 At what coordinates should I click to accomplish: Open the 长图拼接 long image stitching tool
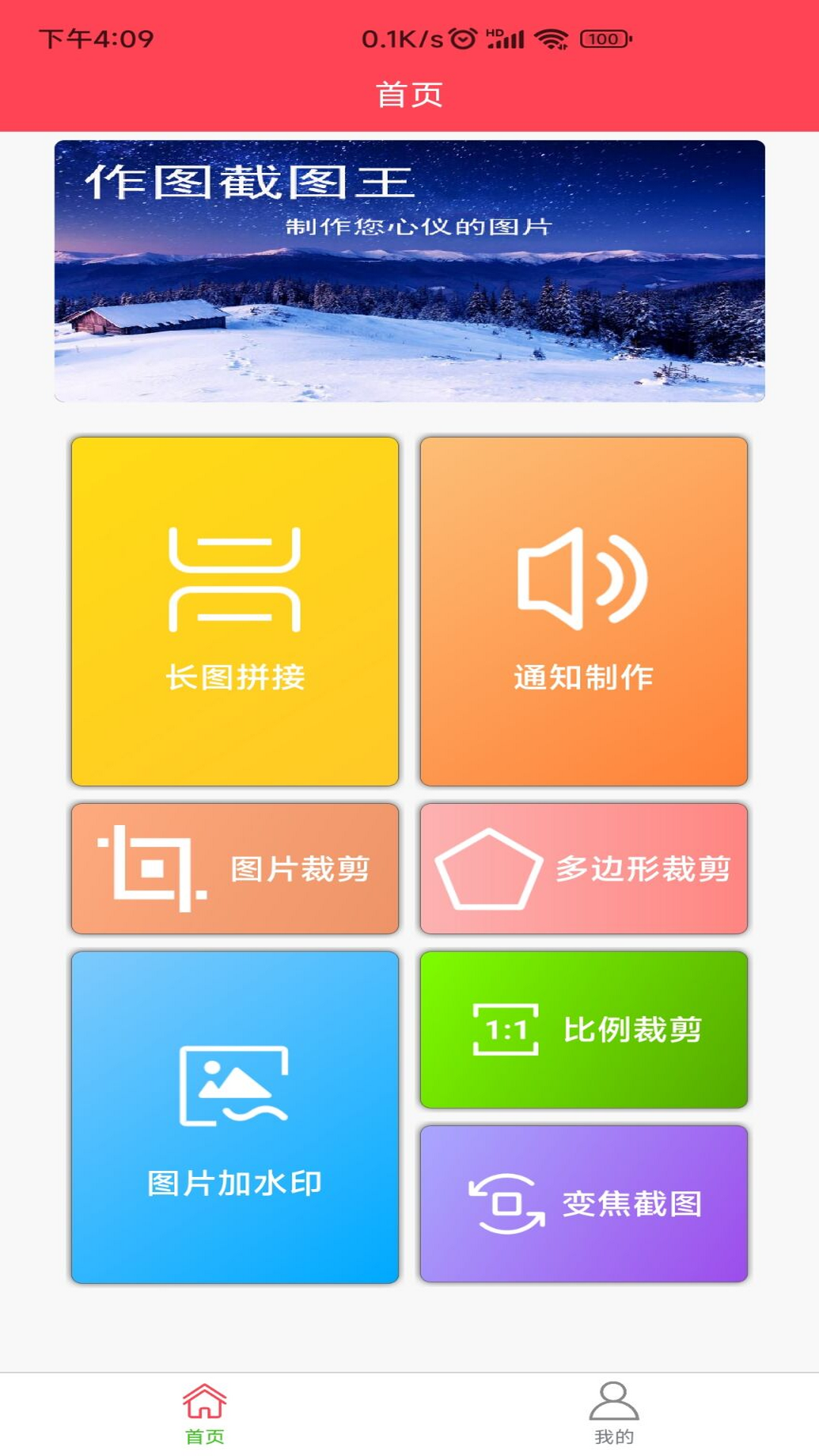[235, 611]
